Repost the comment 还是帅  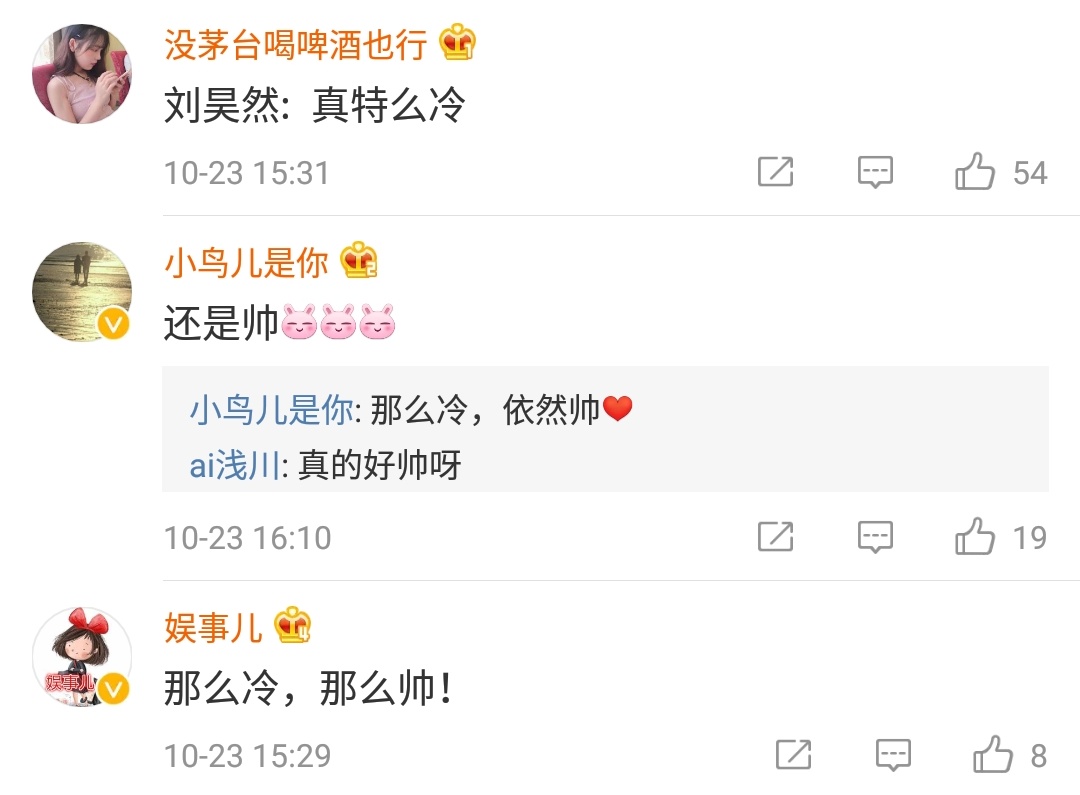click(x=775, y=538)
